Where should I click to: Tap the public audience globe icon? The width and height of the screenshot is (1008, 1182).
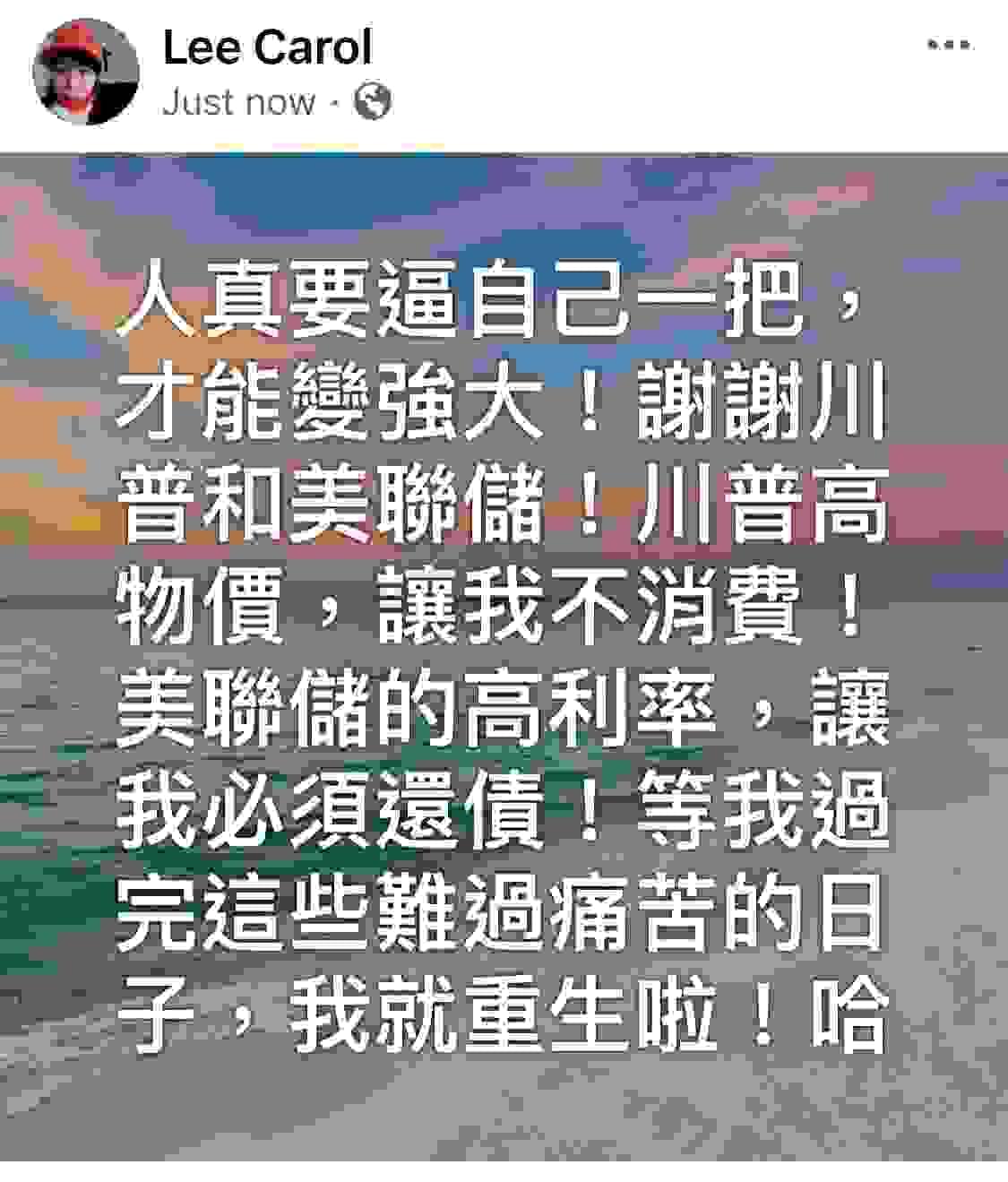[x=373, y=102]
